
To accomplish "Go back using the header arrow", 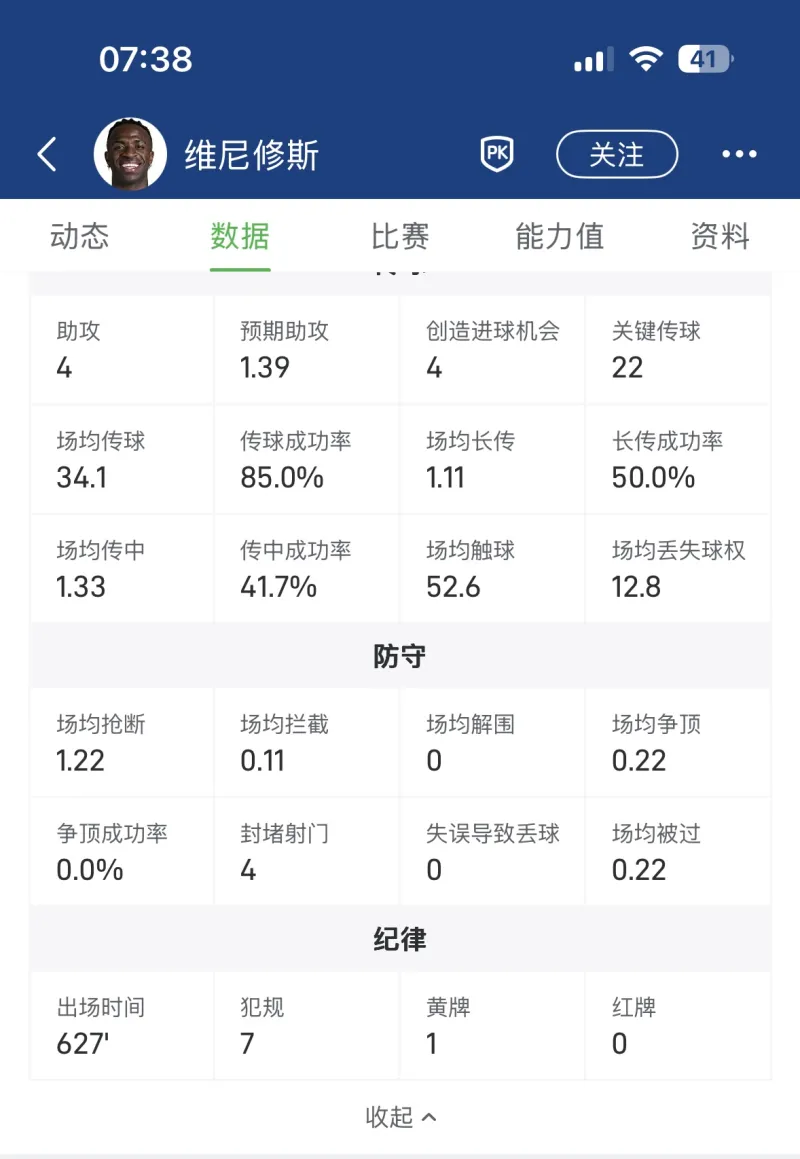I will (x=47, y=155).
